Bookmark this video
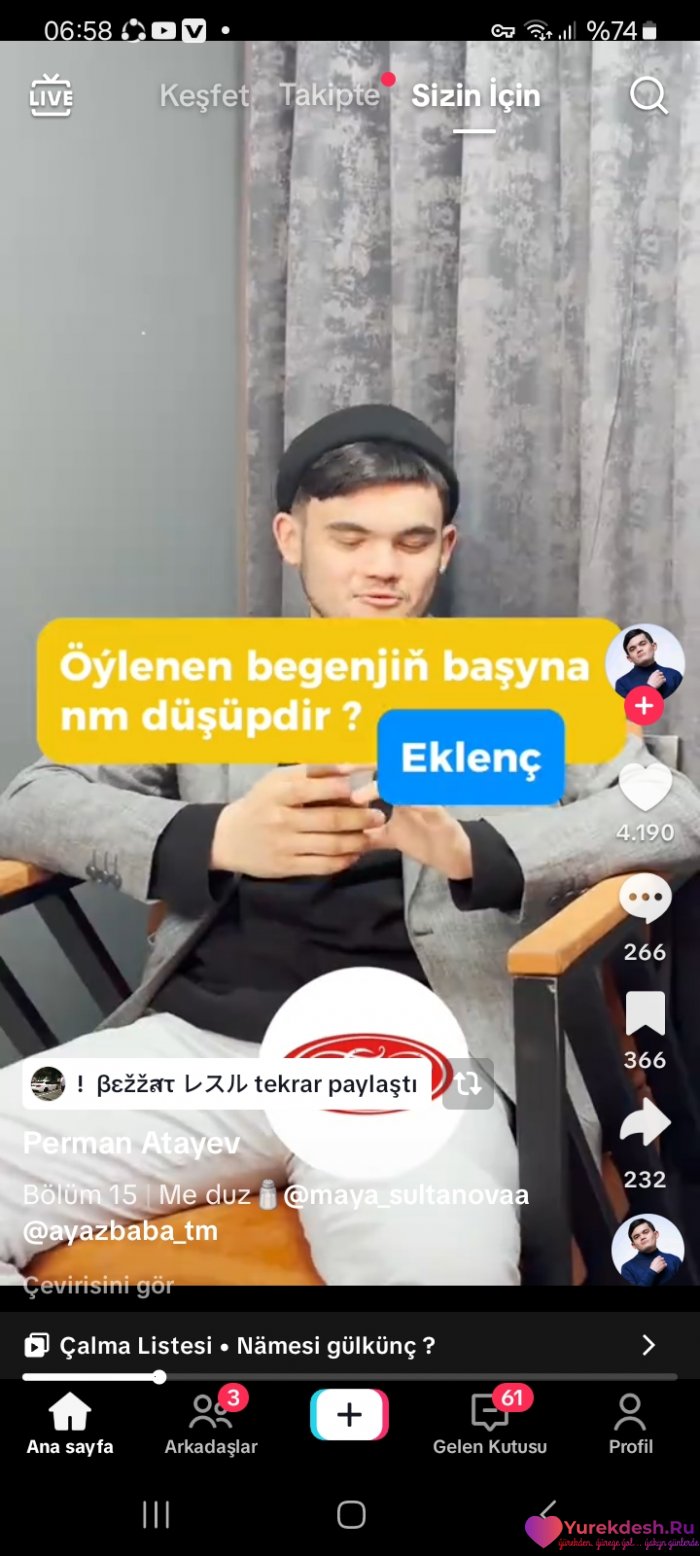 (x=645, y=1014)
